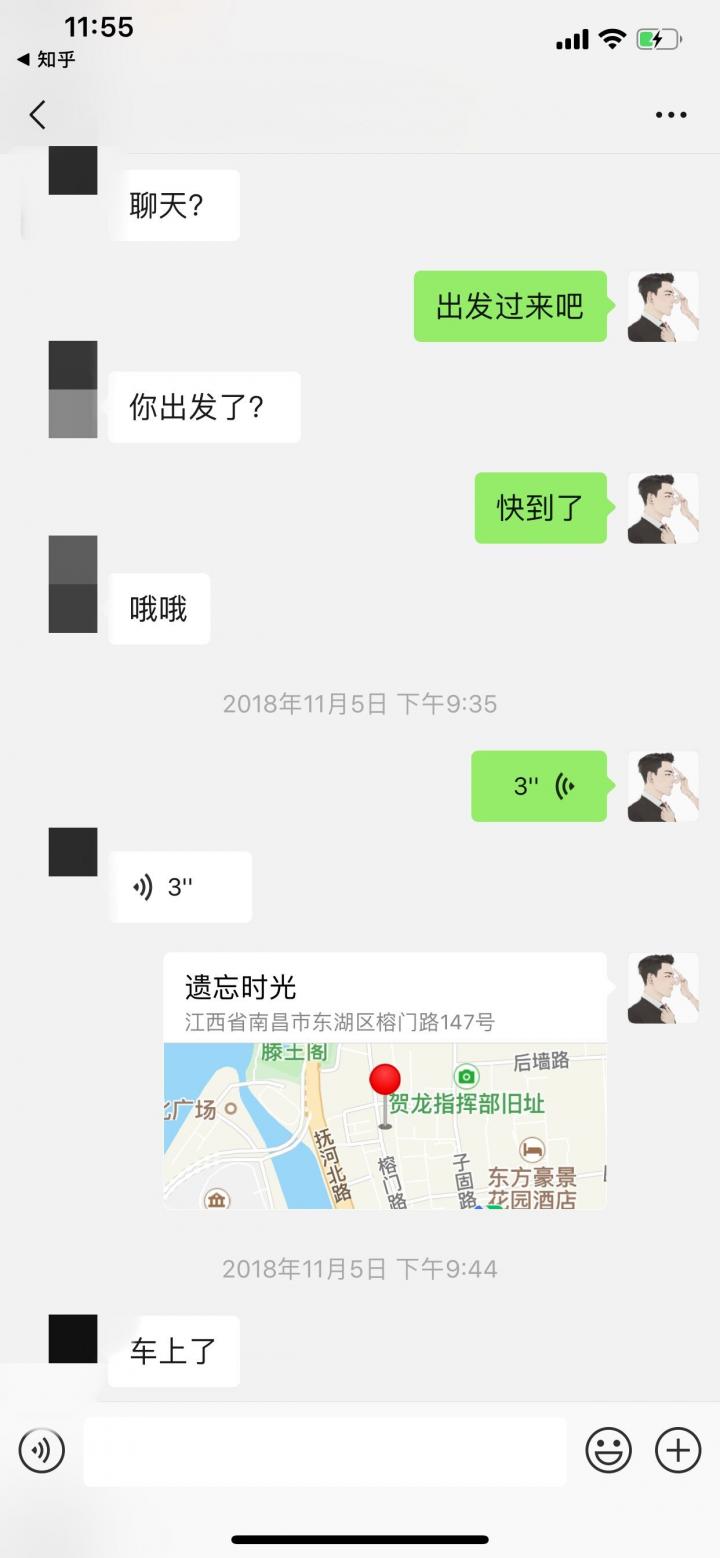The width and height of the screenshot is (720, 1558).
Task: Open the emoji picker
Action: coord(608,1450)
